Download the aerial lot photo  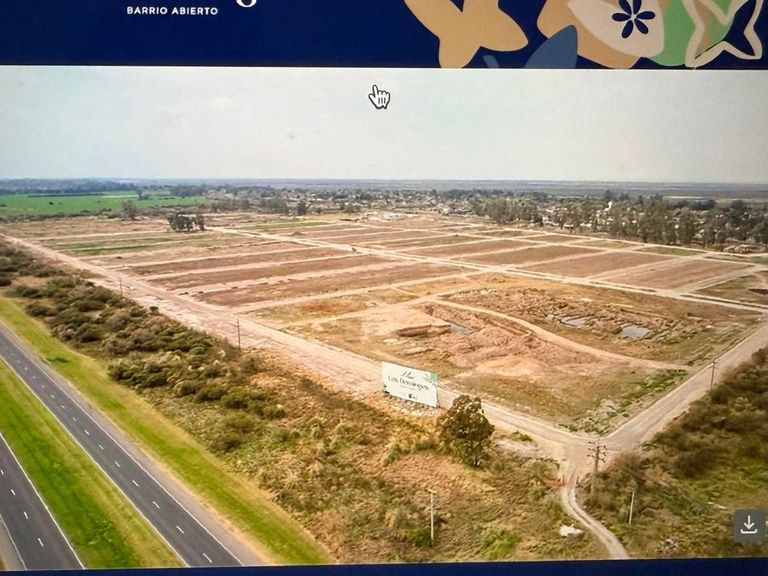point(748,525)
